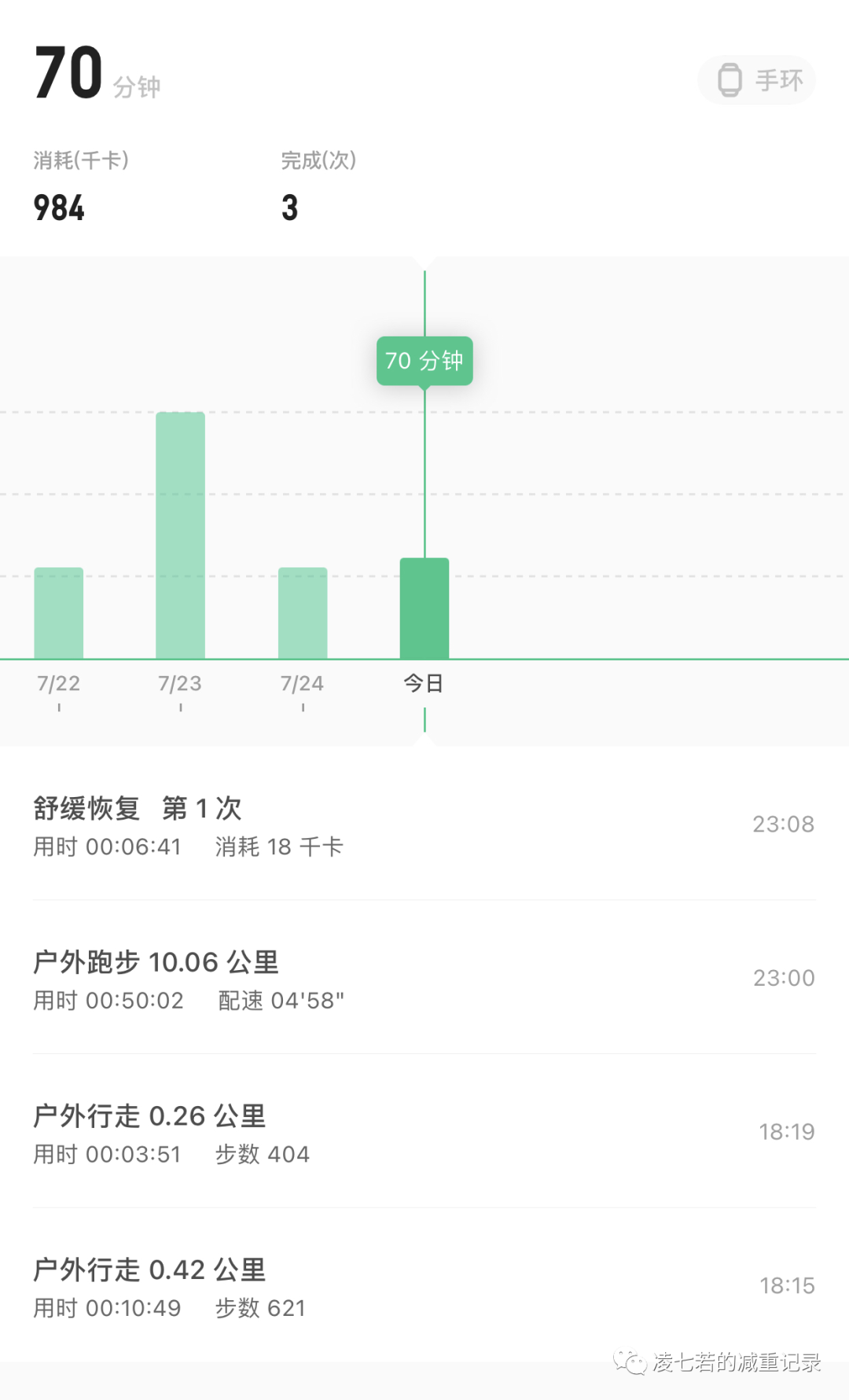Select the 7/24 bar in the chart
The image size is (849, 1400).
pyautogui.click(x=303, y=613)
